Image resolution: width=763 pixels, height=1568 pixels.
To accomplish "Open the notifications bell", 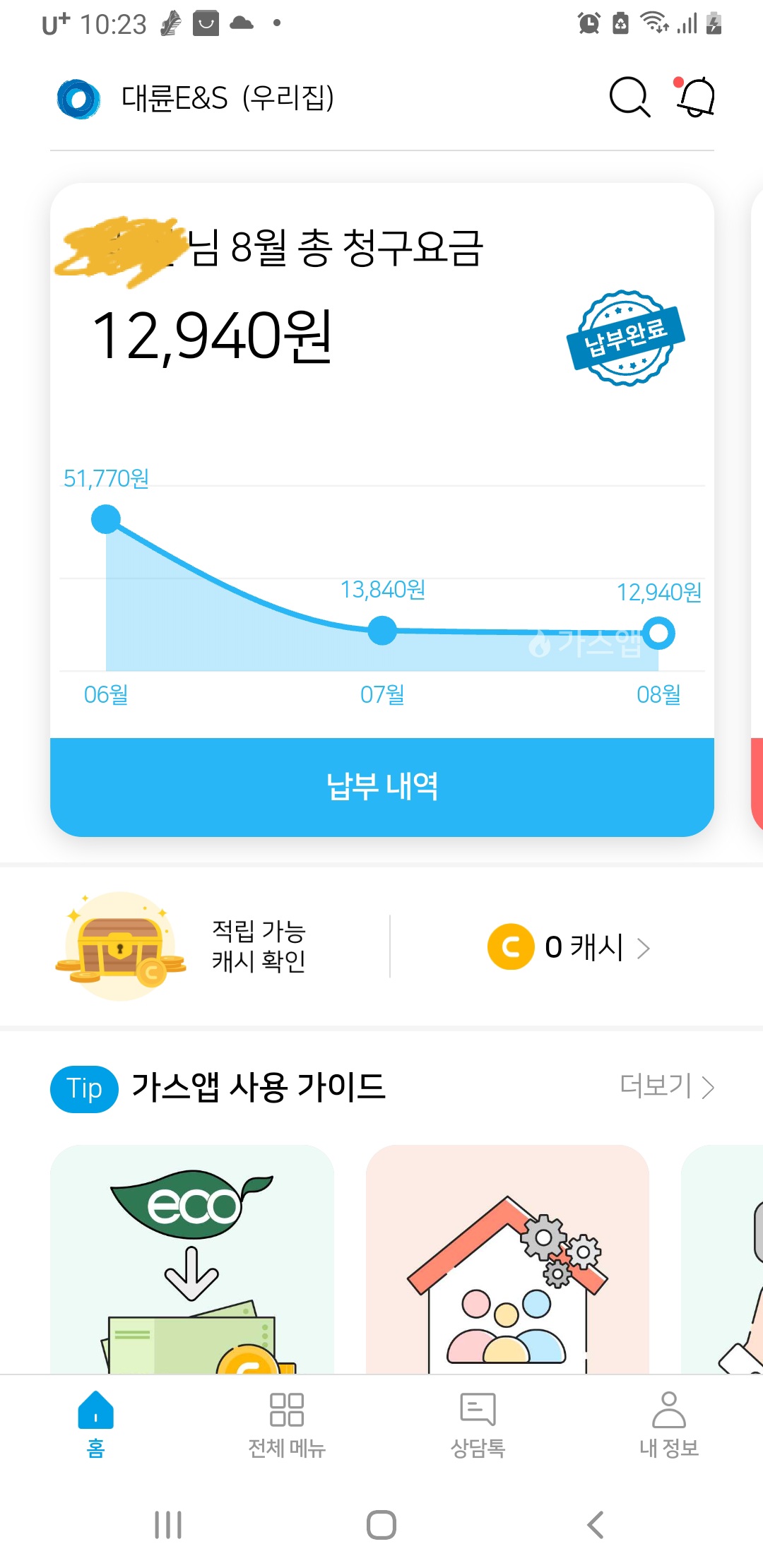I will 696,97.
